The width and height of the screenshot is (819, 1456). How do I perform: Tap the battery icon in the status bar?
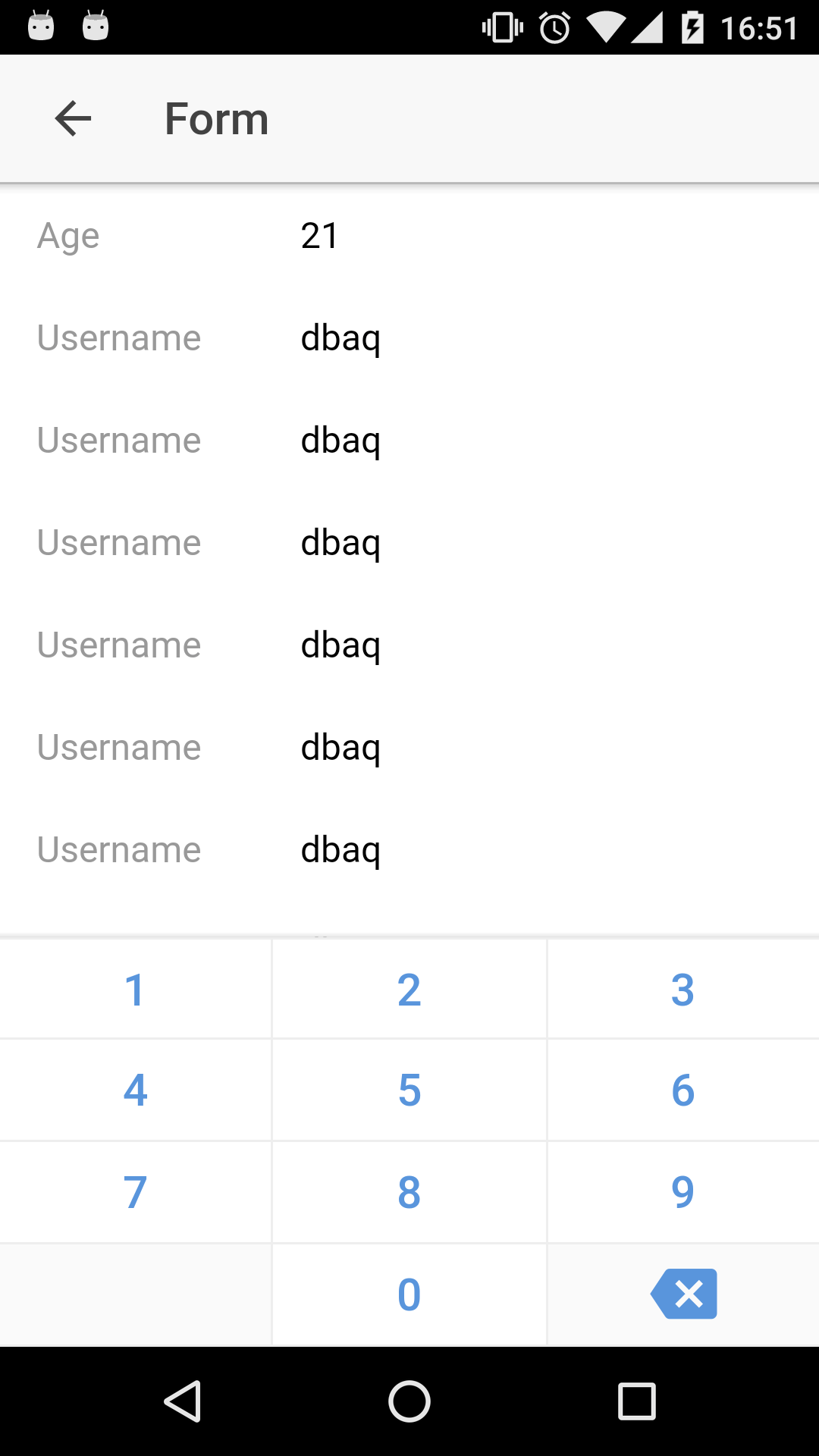694,27
